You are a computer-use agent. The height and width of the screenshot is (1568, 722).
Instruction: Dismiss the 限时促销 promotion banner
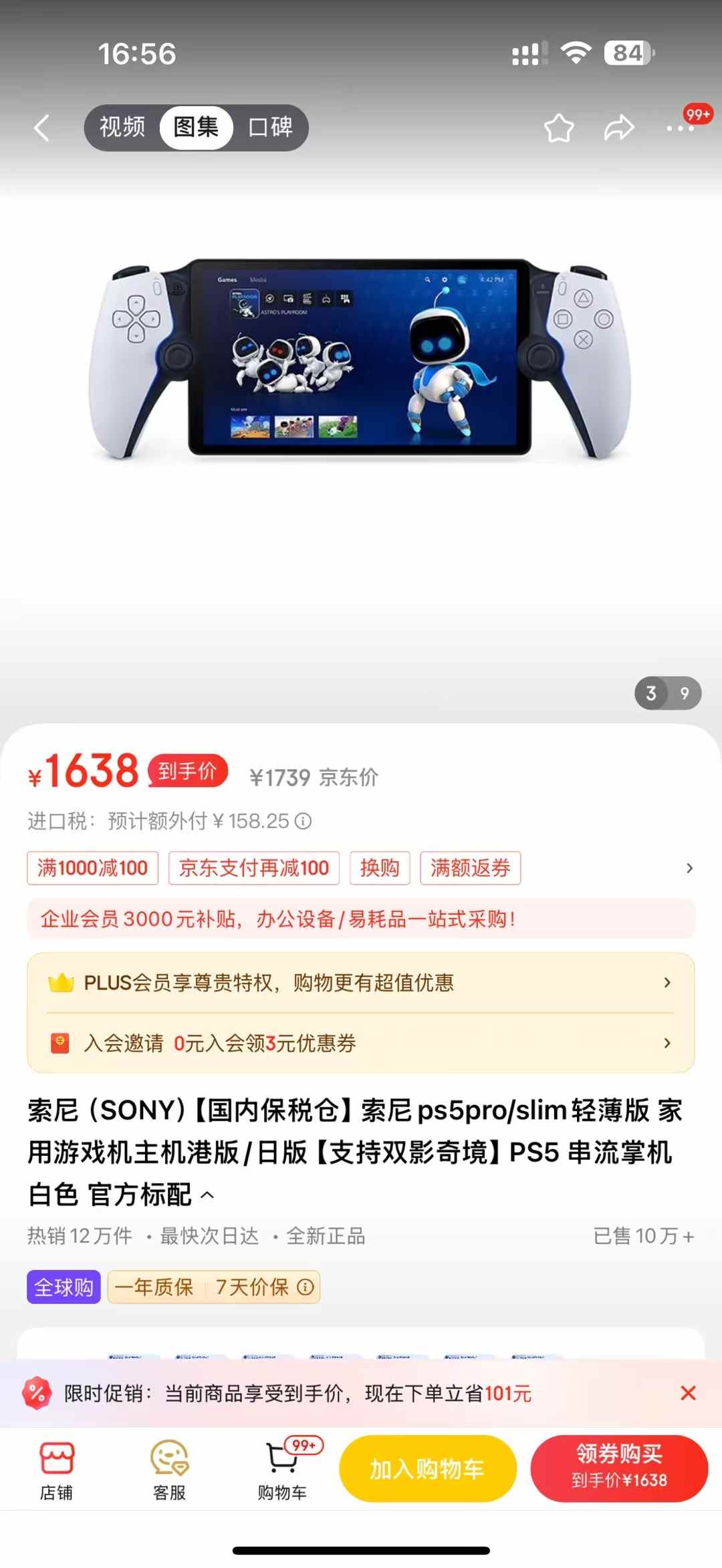689,1393
